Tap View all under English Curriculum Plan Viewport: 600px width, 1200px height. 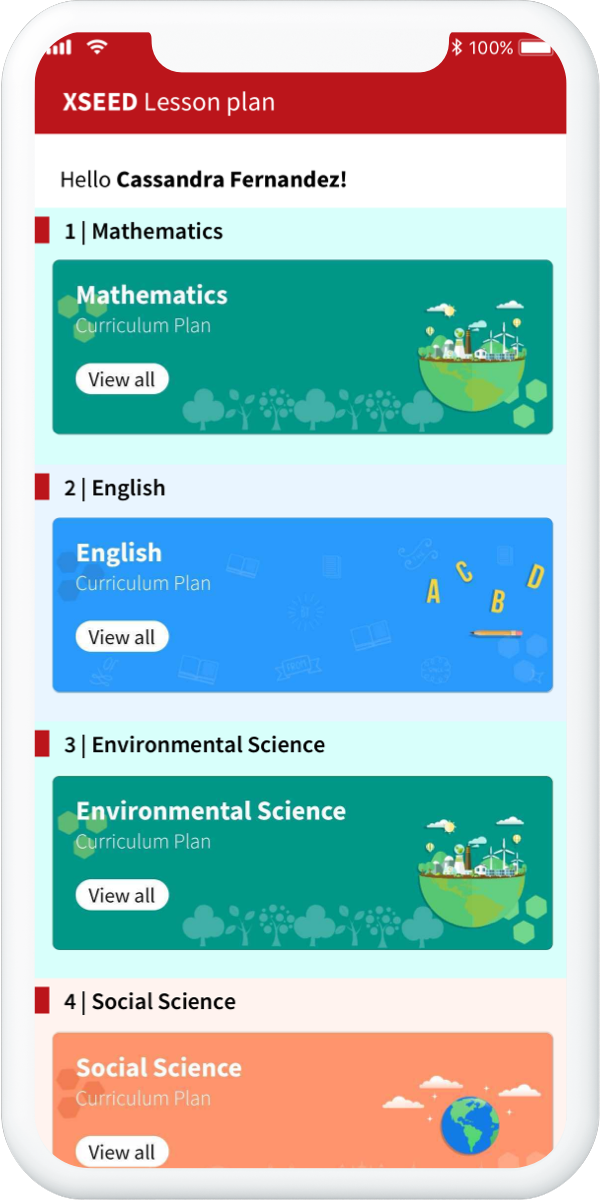(x=122, y=637)
